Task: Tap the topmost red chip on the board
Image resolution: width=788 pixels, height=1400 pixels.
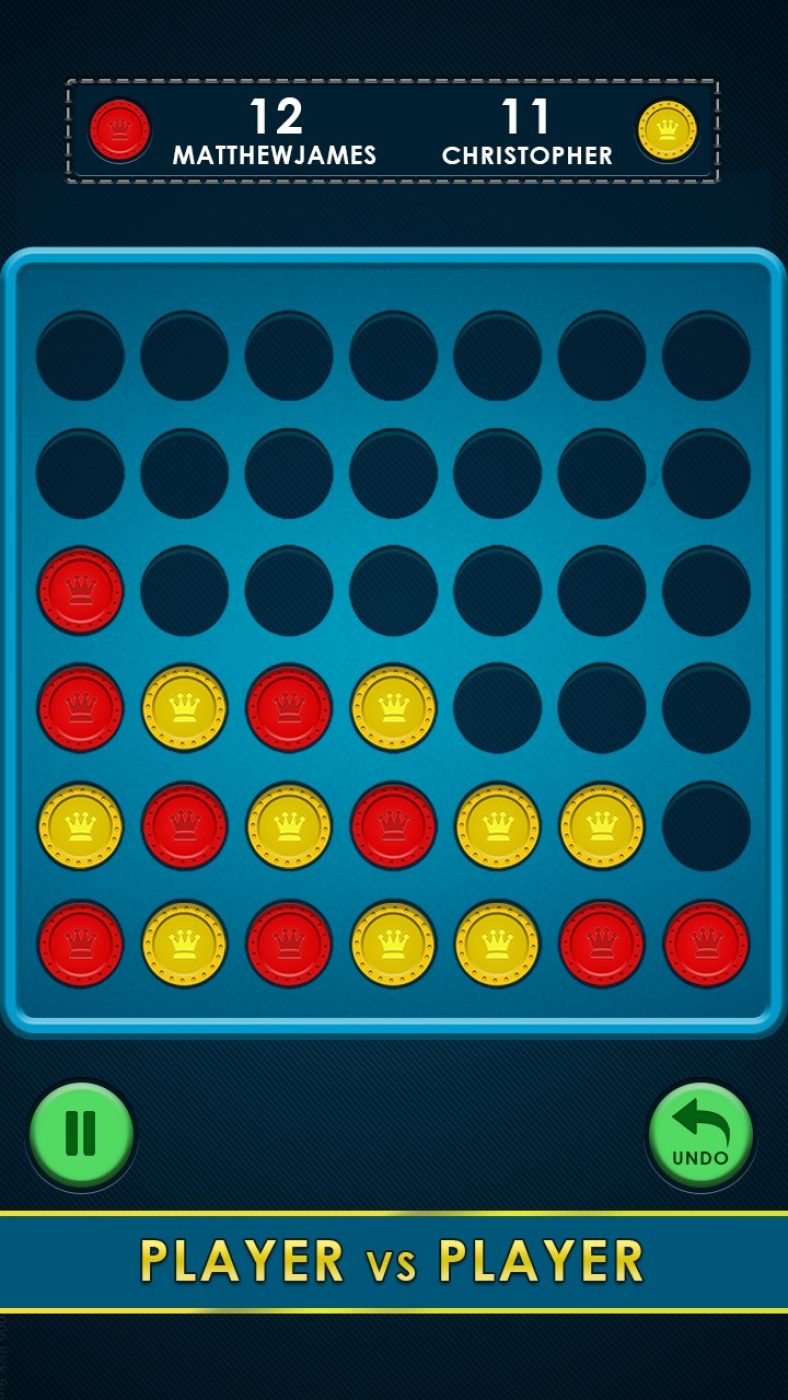Action: point(80,590)
